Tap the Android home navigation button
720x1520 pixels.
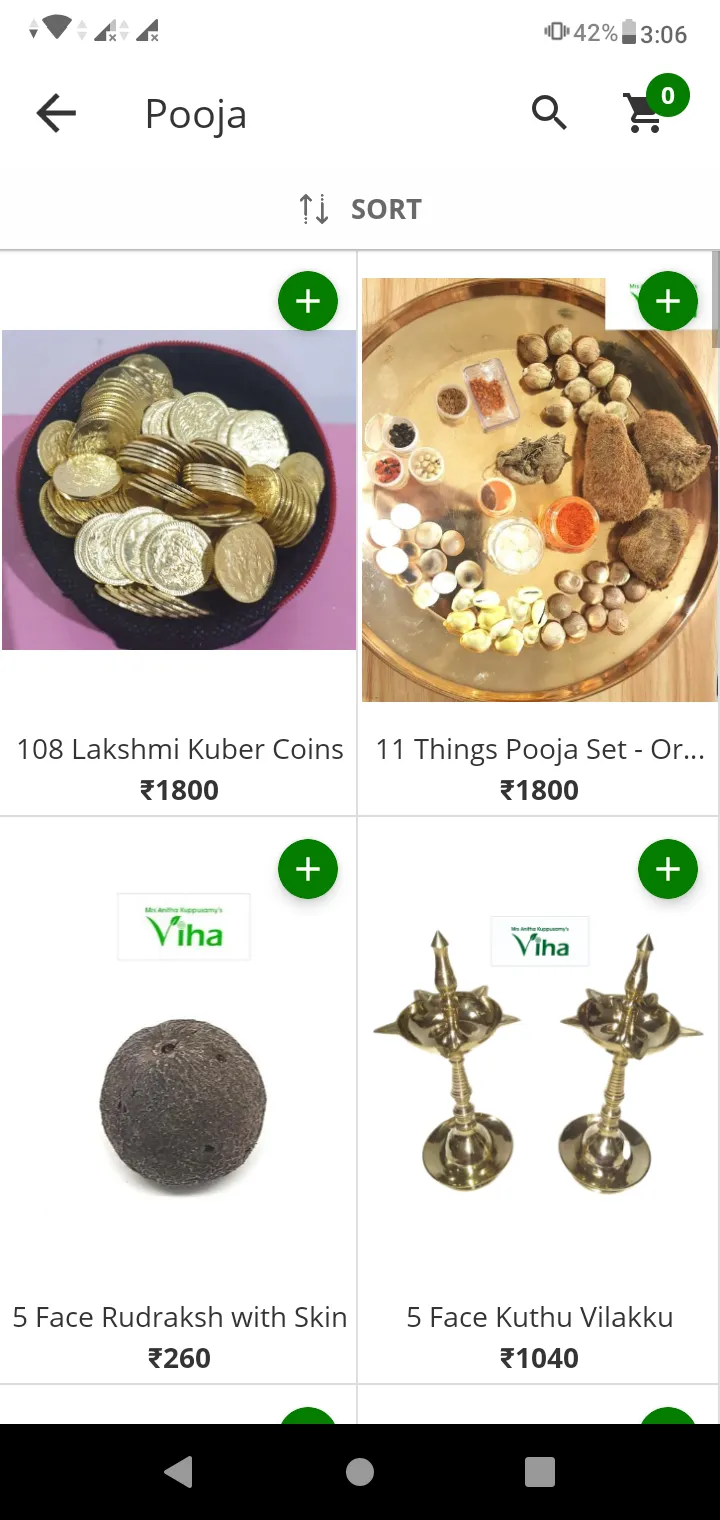point(360,1471)
